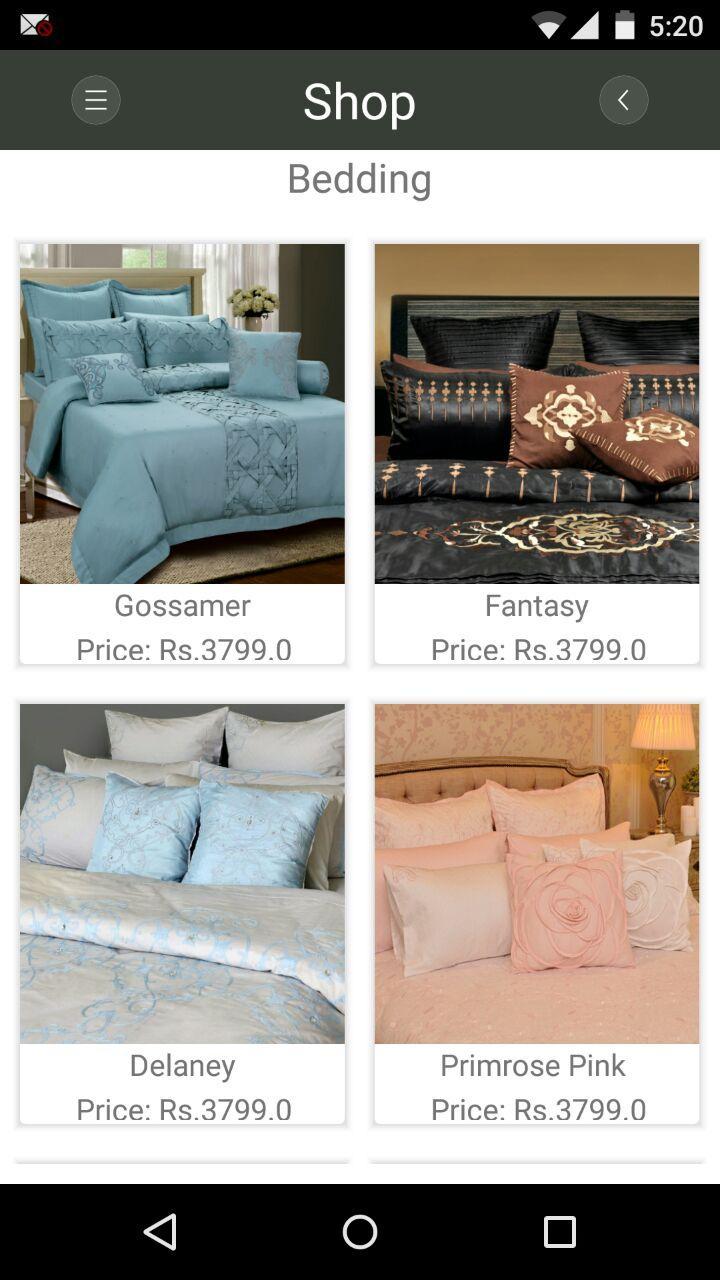Select the Fantasy product name

pos(537,605)
